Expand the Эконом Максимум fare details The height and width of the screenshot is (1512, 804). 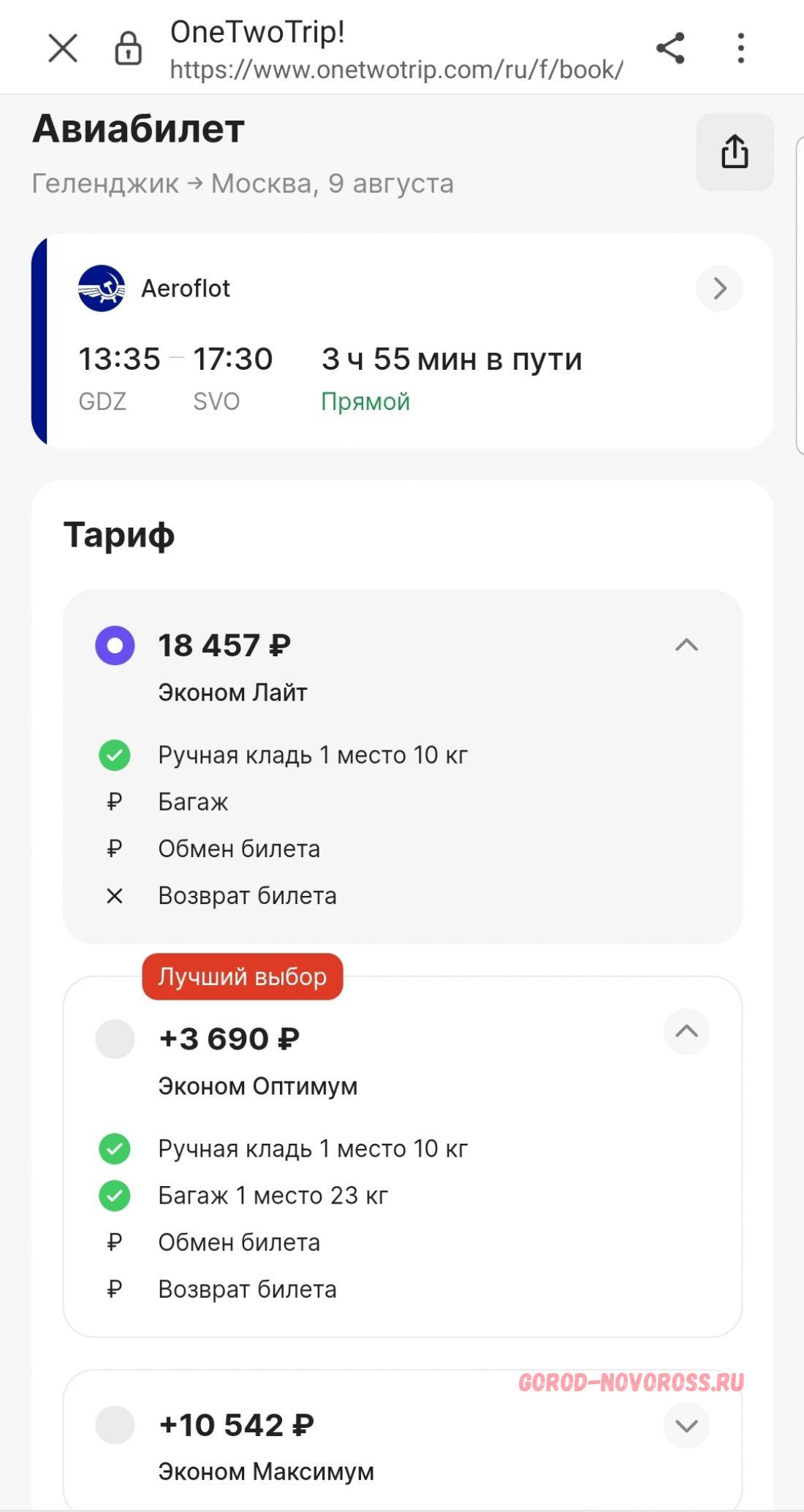(686, 1425)
